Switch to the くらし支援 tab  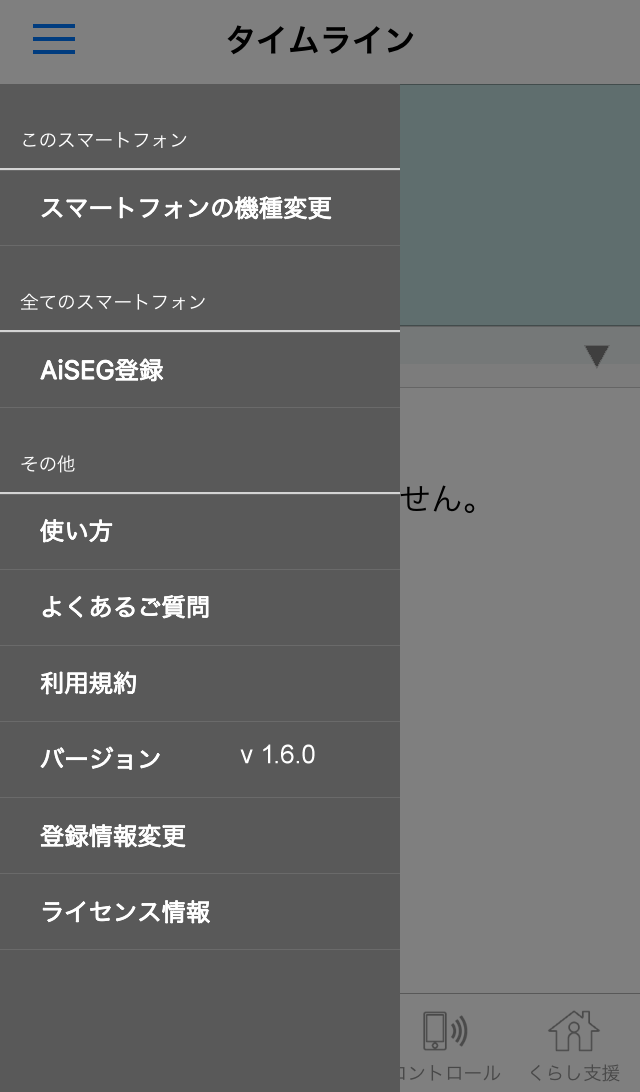click(574, 1045)
